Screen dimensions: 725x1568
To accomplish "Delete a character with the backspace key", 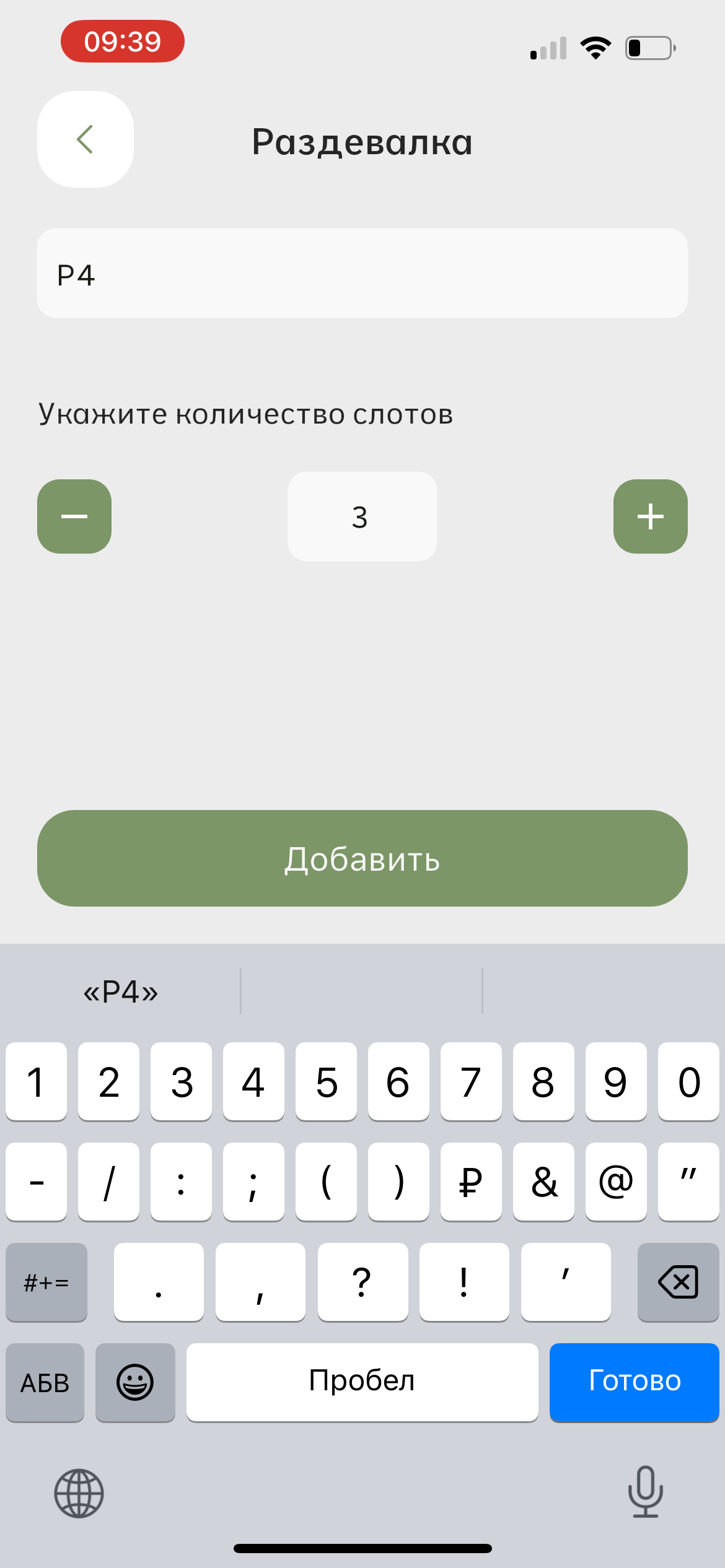I will pyautogui.click(x=678, y=1281).
